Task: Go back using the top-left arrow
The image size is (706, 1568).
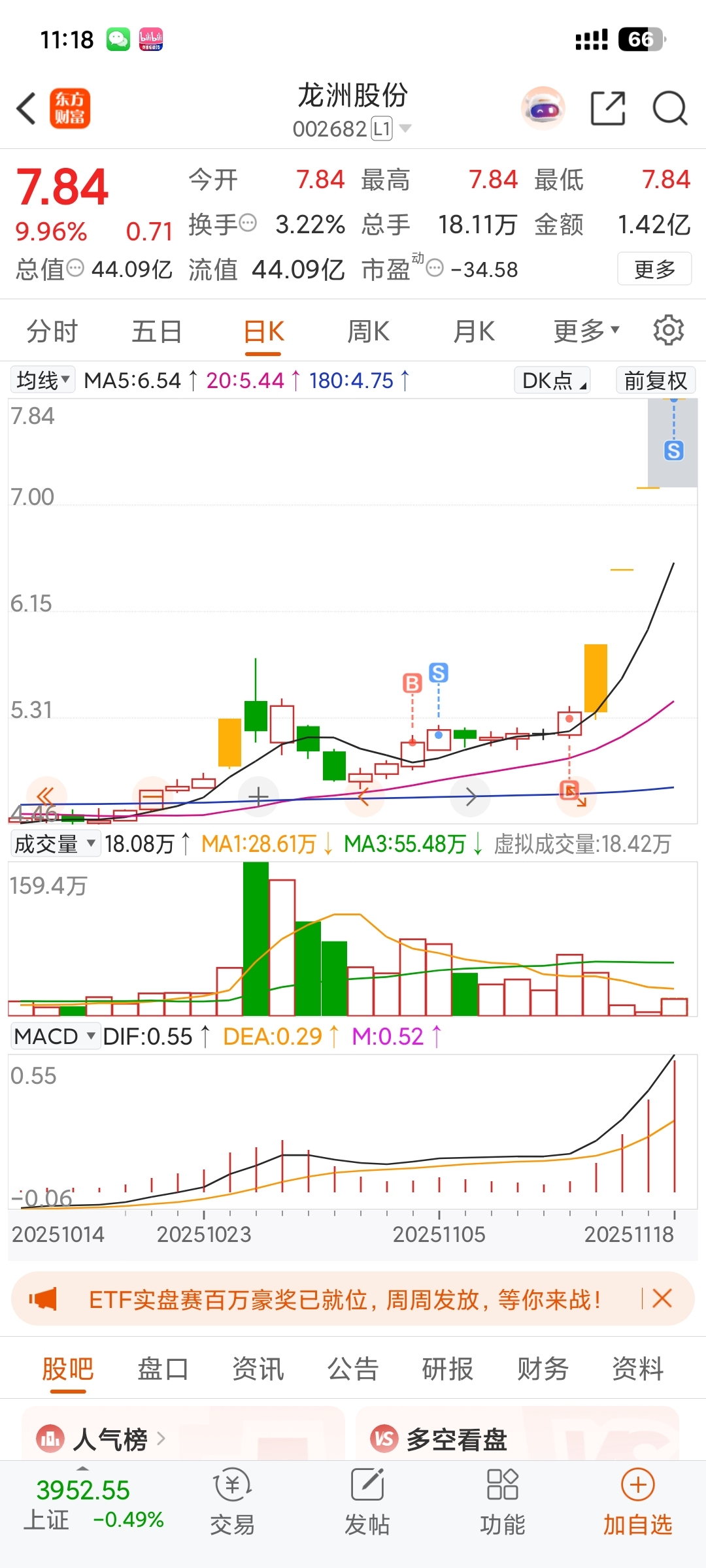Action: [x=26, y=108]
